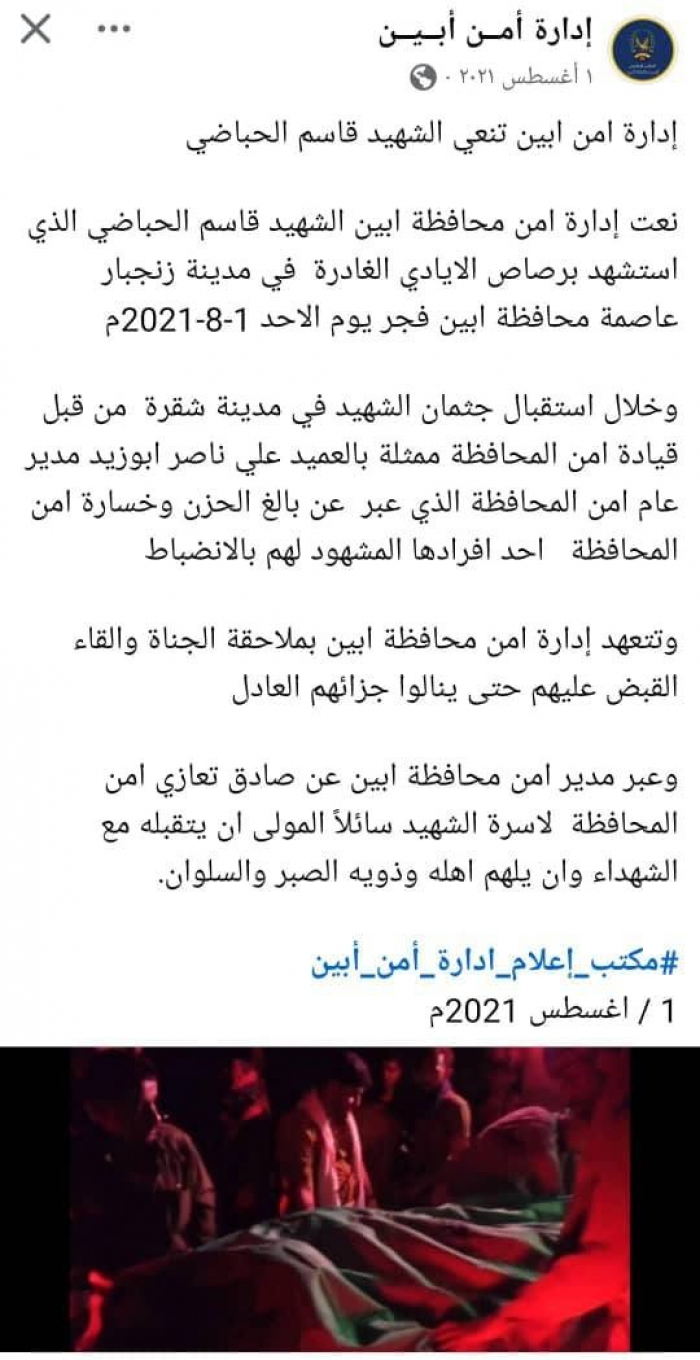Viewport: 700px width, 1360px height.
Task: Close the post view
Action: pos(36,30)
